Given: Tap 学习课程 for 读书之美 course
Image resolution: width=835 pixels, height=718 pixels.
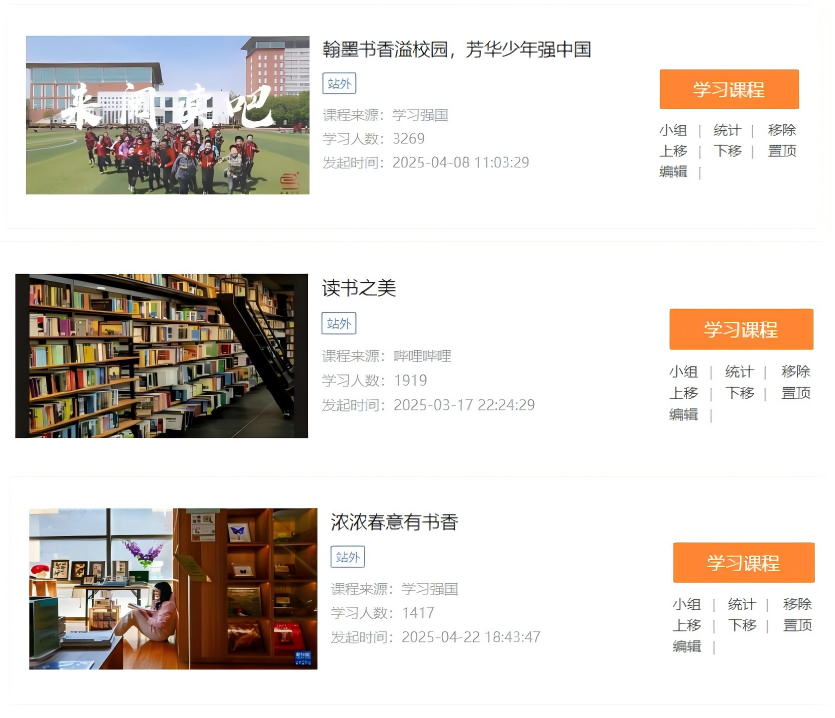Looking at the screenshot, I should [x=741, y=329].
